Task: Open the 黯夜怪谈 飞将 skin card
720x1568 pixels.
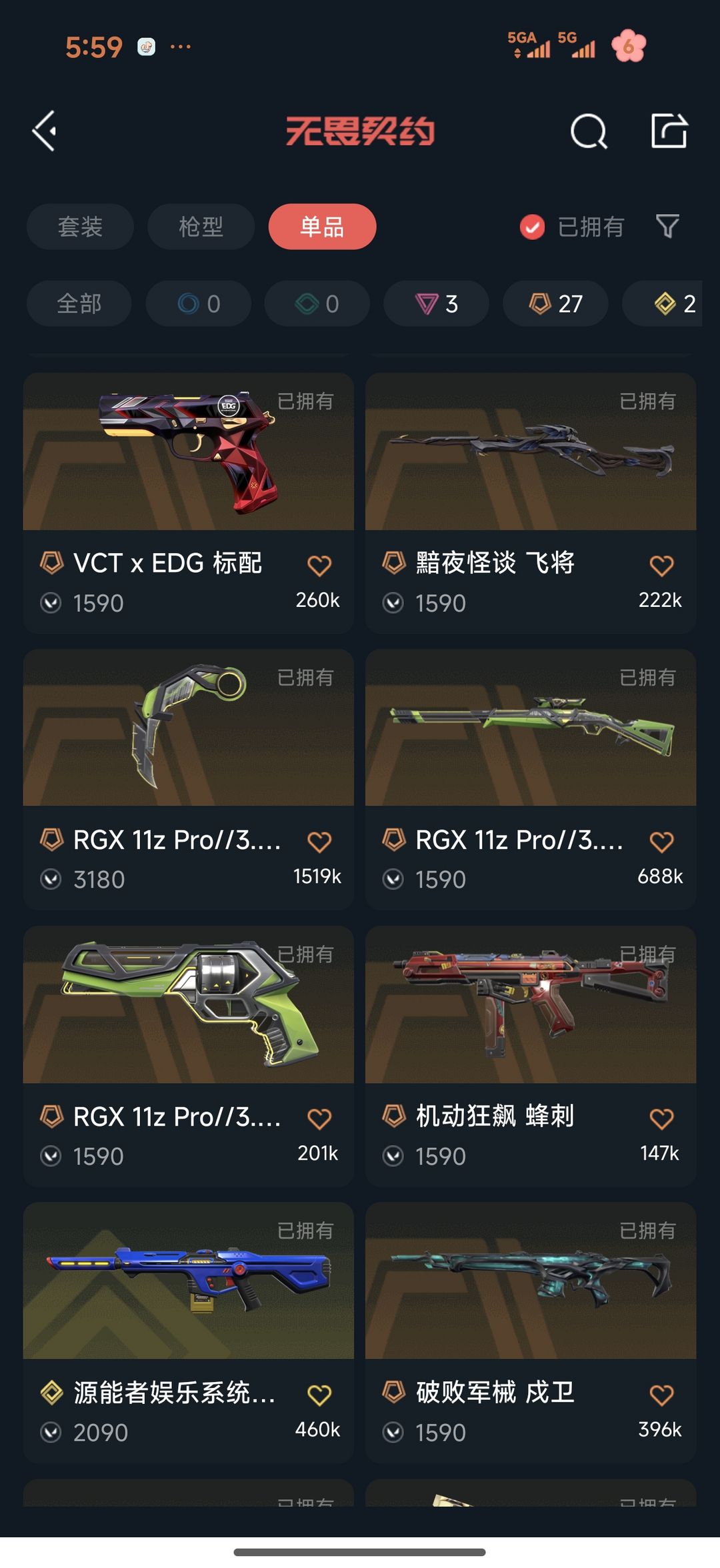Action: [x=531, y=503]
